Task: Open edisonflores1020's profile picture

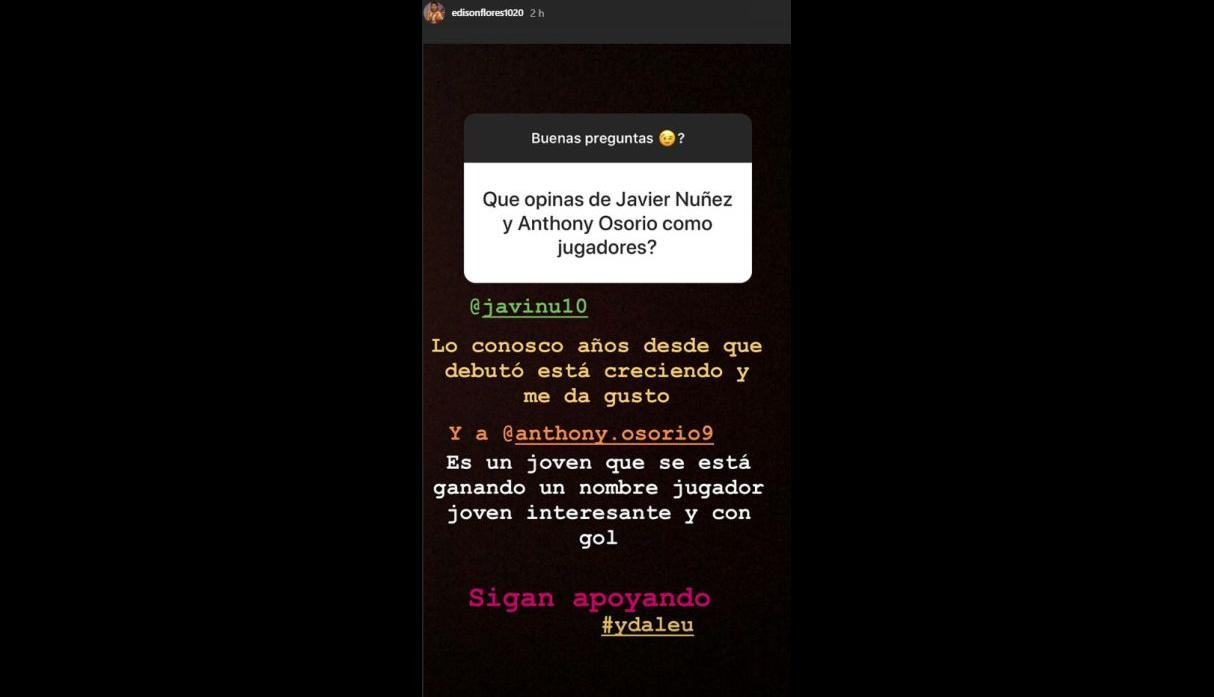Action: 434,13
